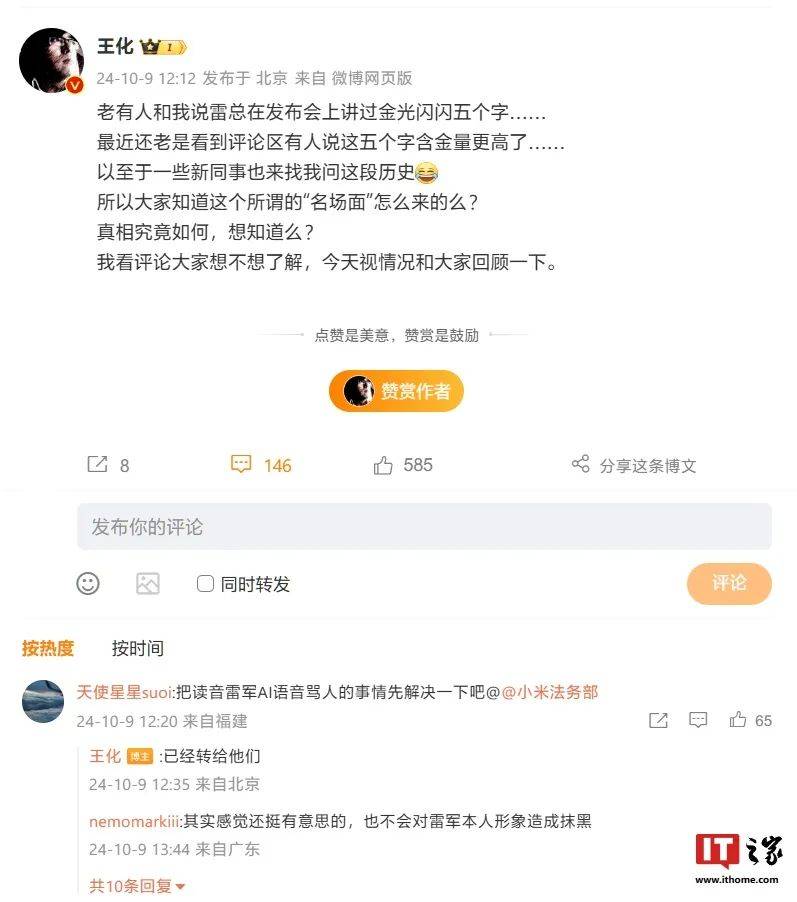Image resolution: width=797 pixels, height=902 pixels.
Task: Open the emoji picker
Action: click(88, 584)
